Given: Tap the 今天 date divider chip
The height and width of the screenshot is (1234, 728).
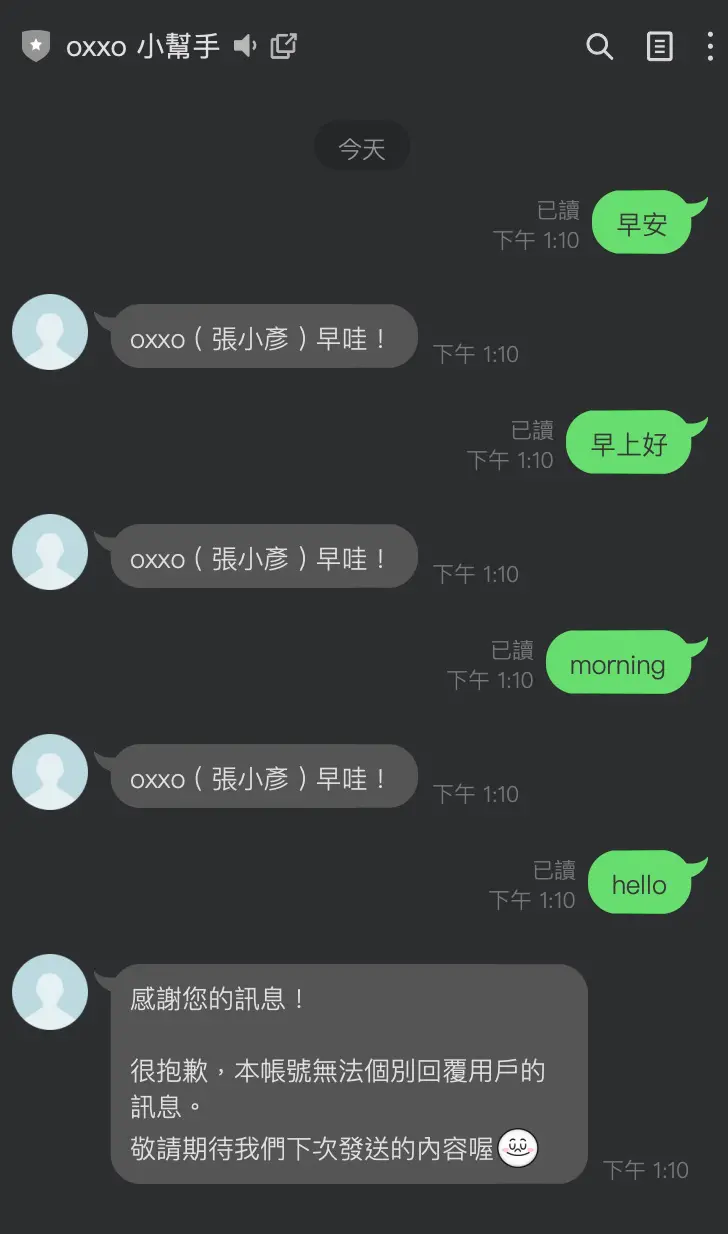Looking at the screenshot, I should pos(362,146).
